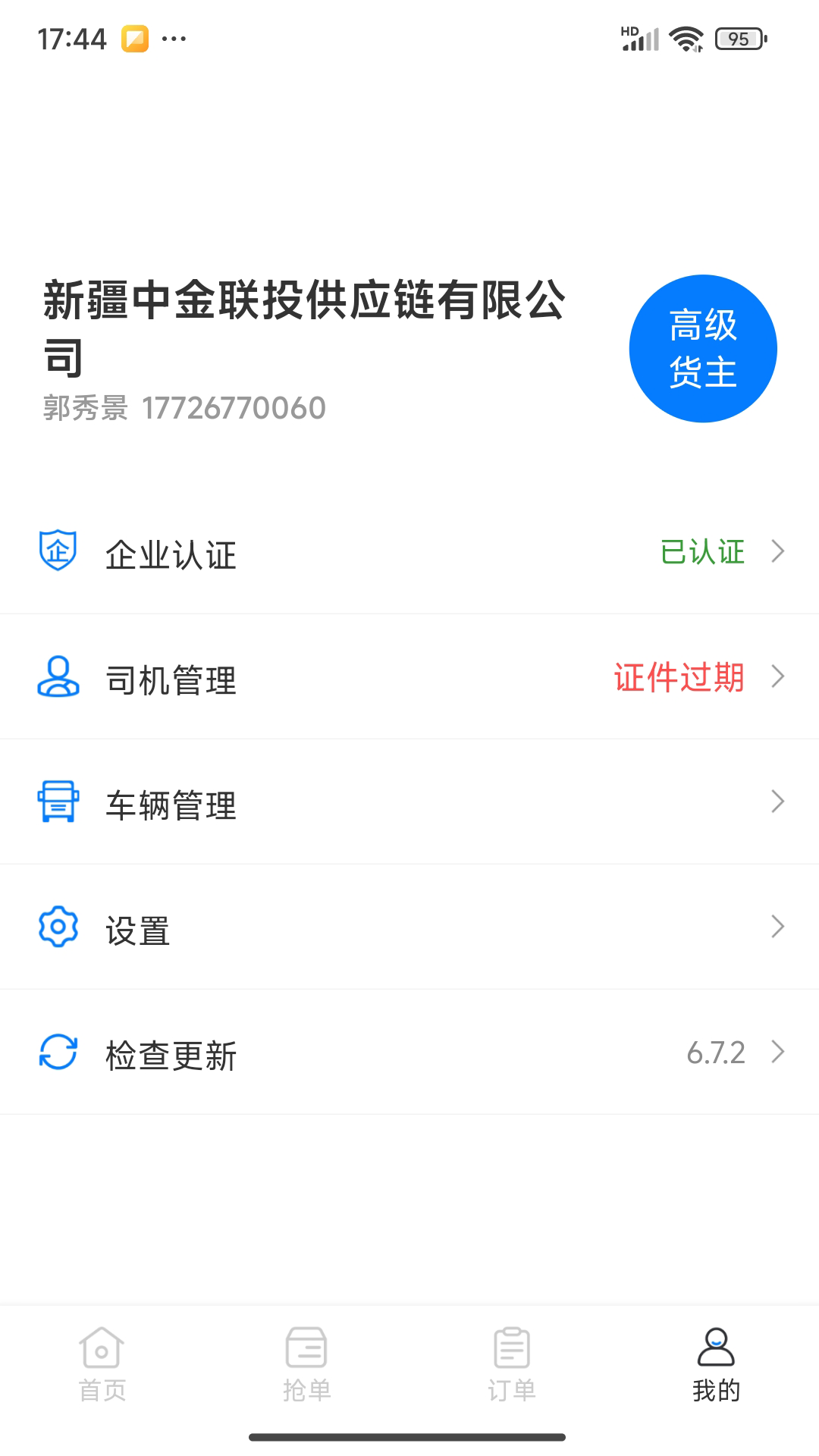Tap the phone number 17726770060
The height and width of the screenshot is (1456, 819).
(234, 407)
